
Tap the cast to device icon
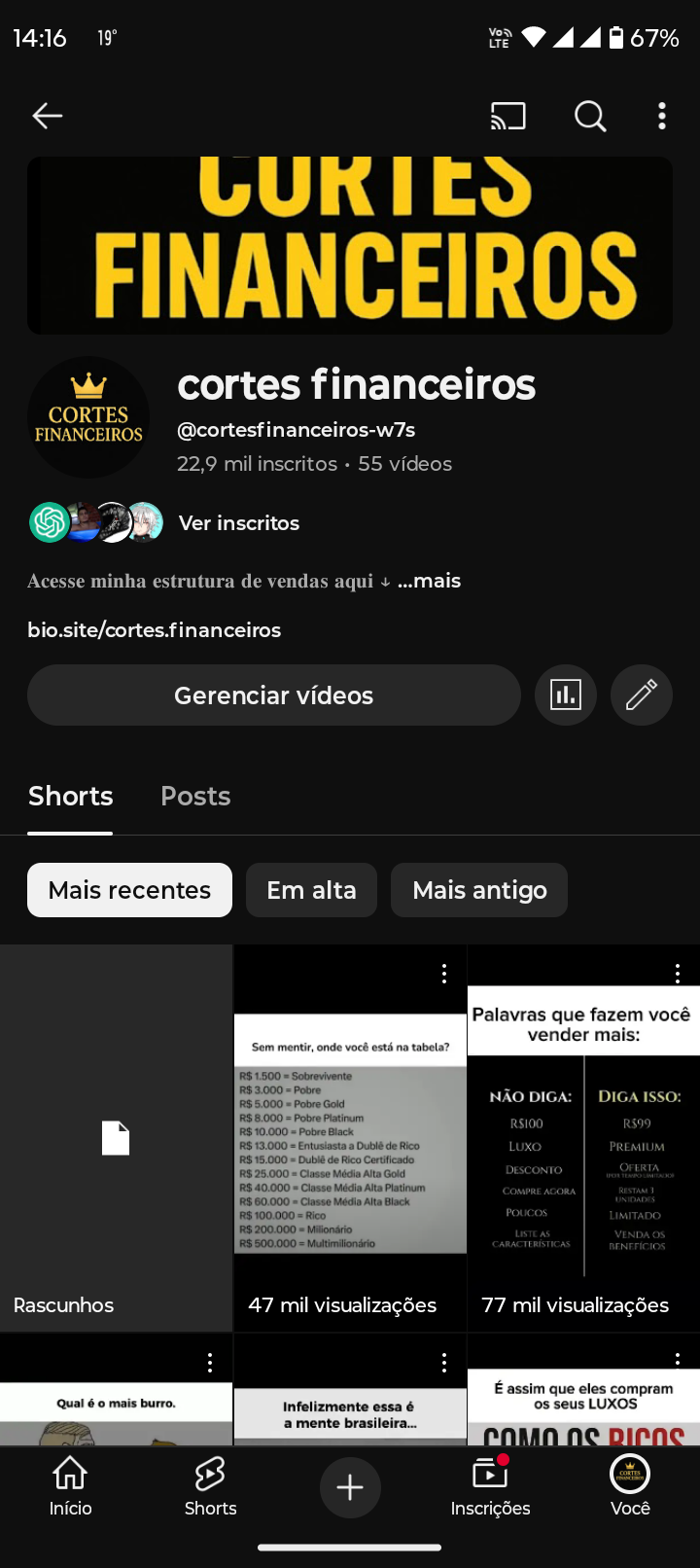[508, 116]
